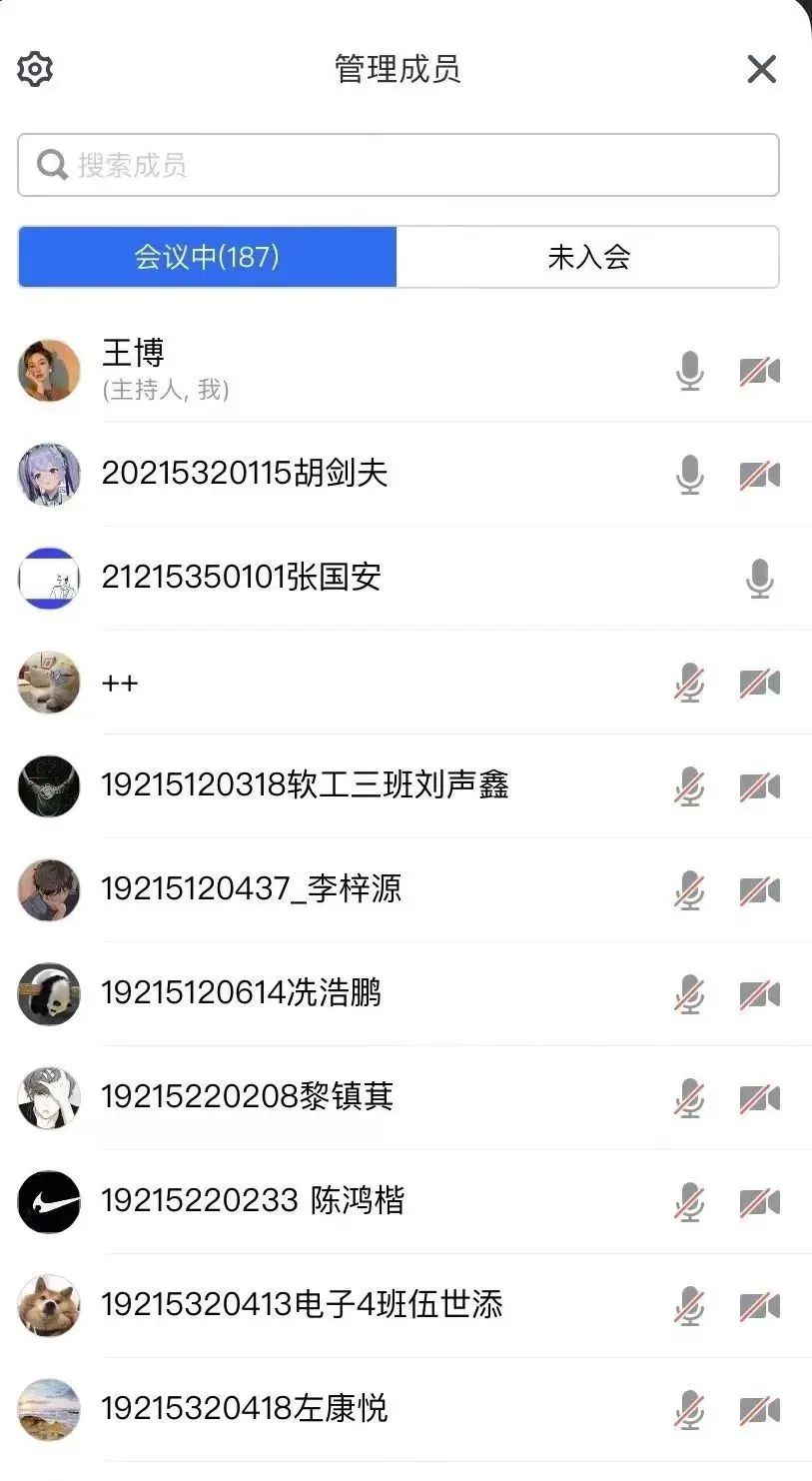The width and height of the screenshot is (812, 1481).
Task: Select the 会议中(187) tab
Action: [x=205, y=257]
